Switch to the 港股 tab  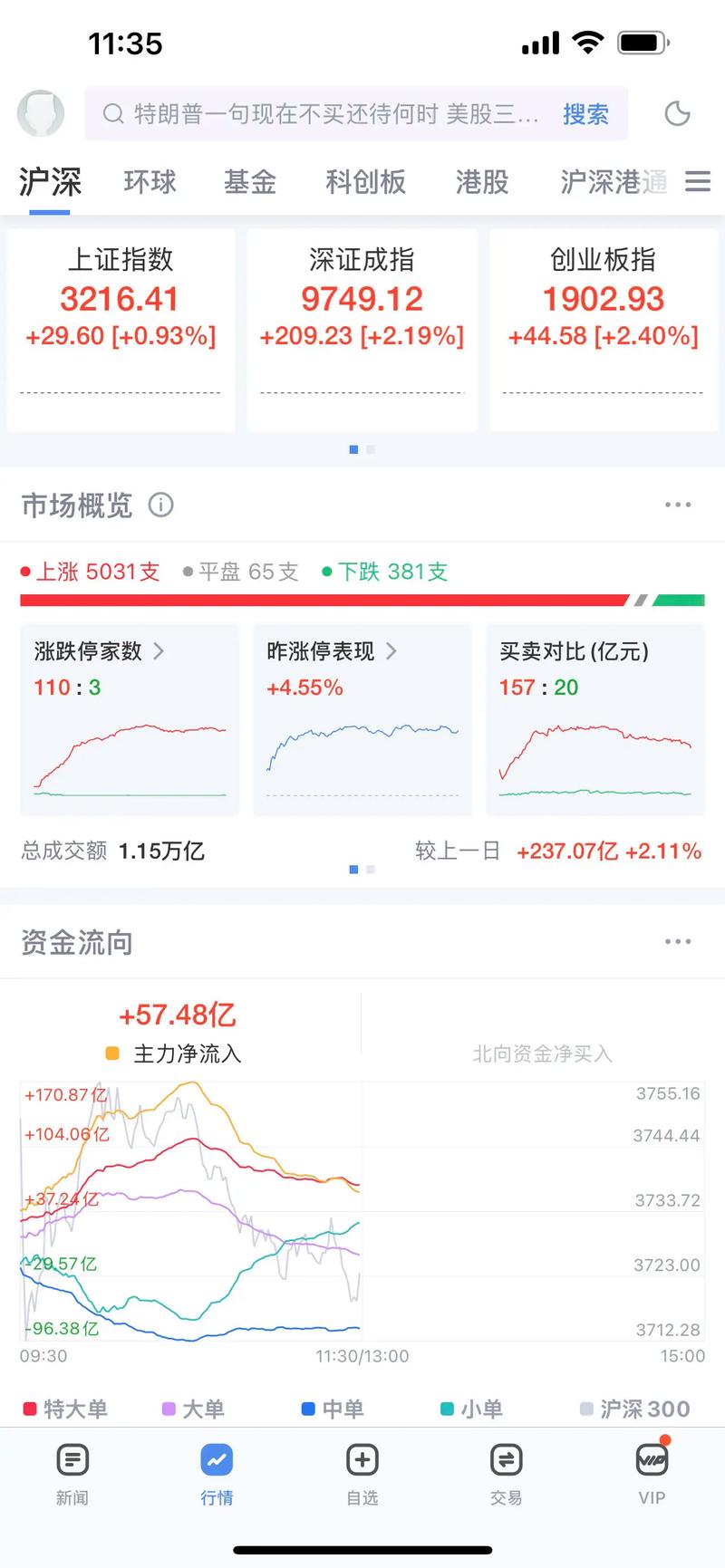(481, 182)
